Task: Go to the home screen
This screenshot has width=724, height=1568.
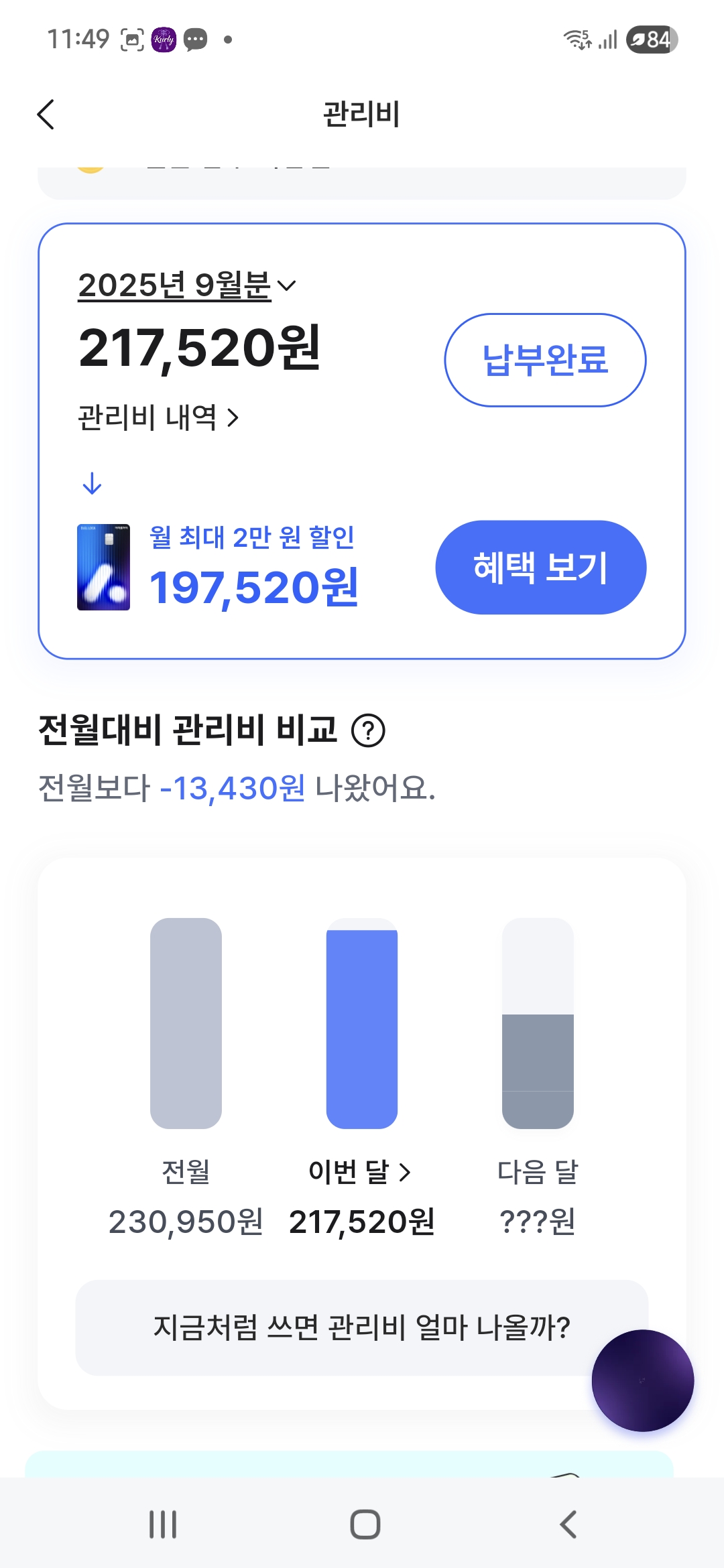Action: 365,1524
